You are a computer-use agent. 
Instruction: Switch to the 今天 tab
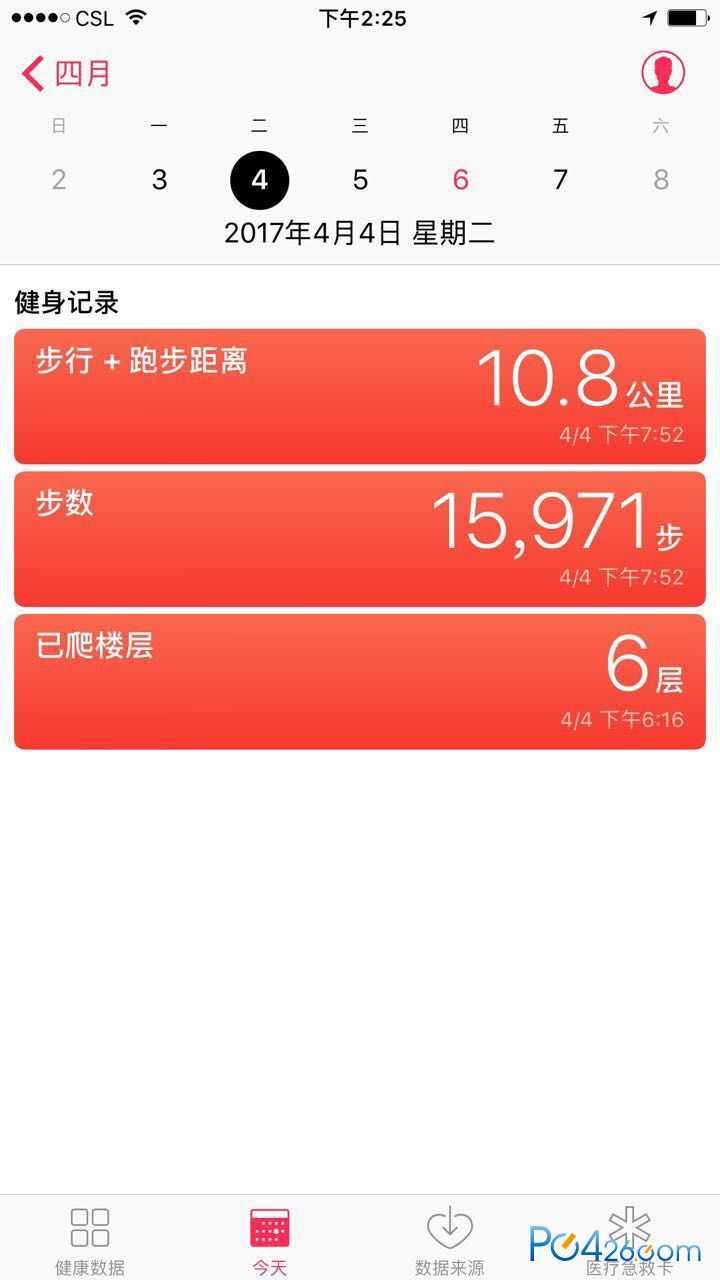point(270,1241)
